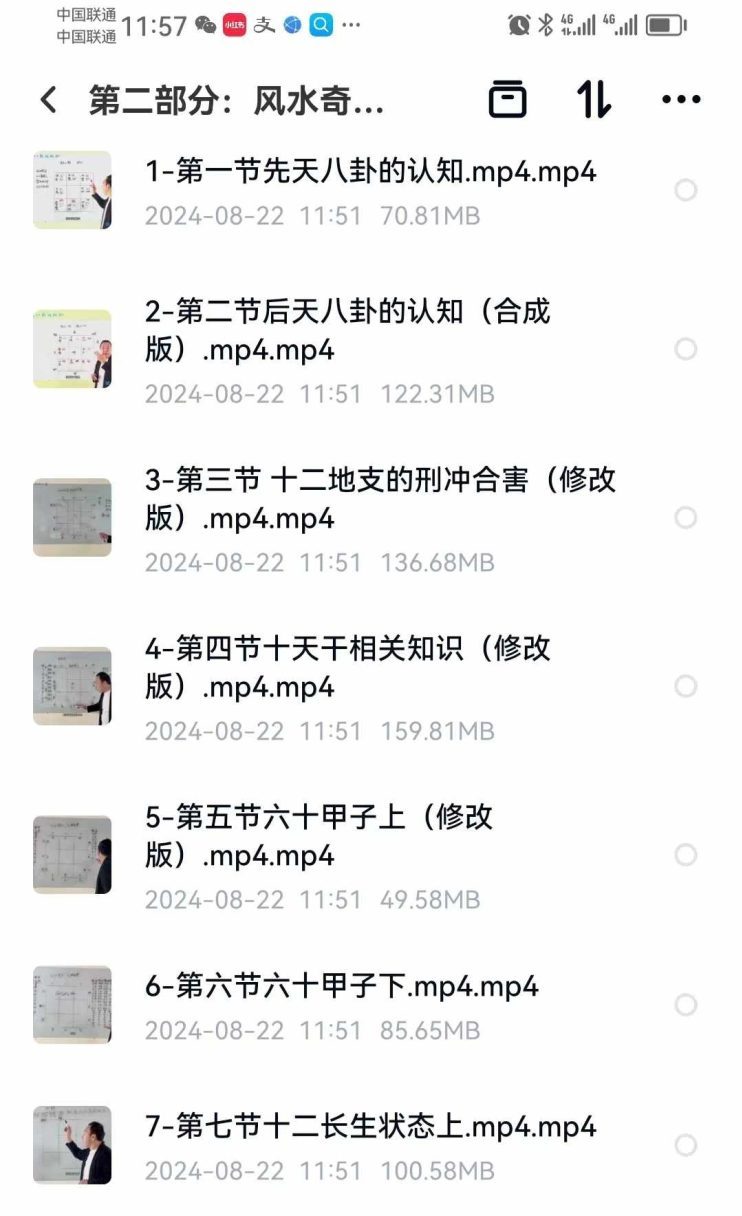Screen dimensions: 742x1216
Task: Select the 1-第一节先天八卦 file circle
Action: 685,190
